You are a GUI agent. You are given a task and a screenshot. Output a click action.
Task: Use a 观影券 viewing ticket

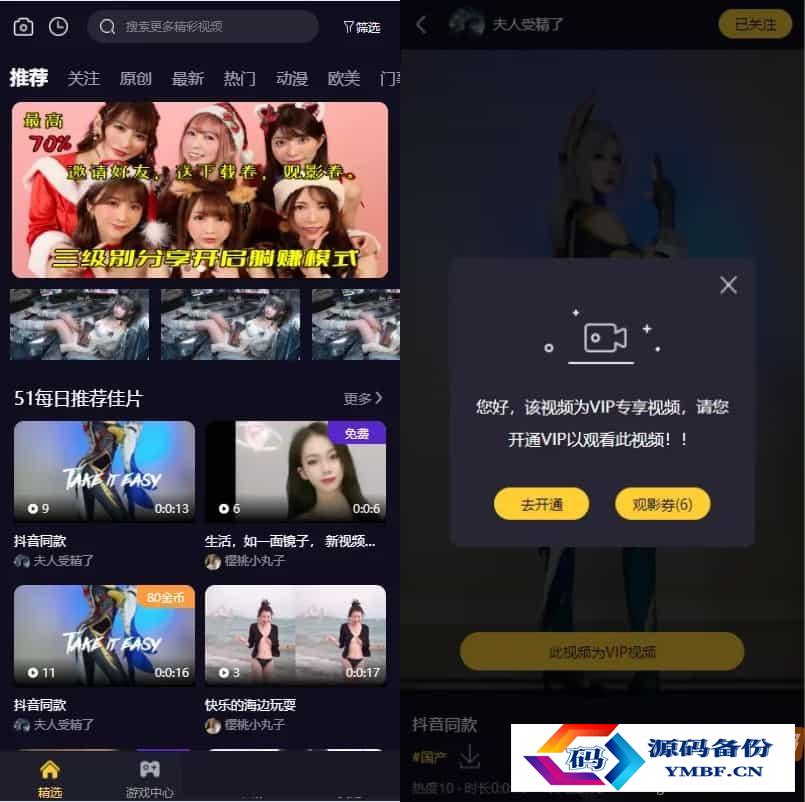coord(662,504)
